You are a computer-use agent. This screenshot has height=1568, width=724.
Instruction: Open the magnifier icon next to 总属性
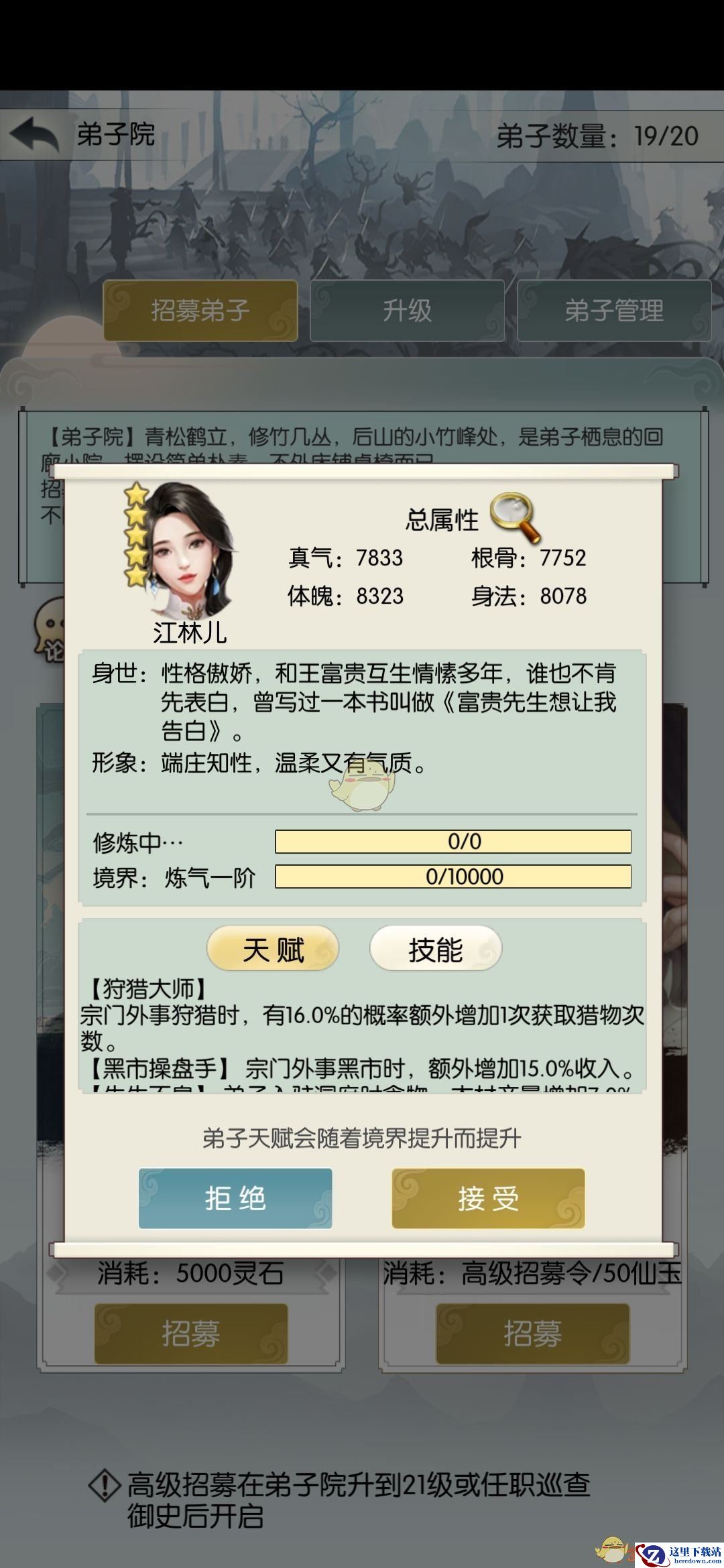point(515,517)
